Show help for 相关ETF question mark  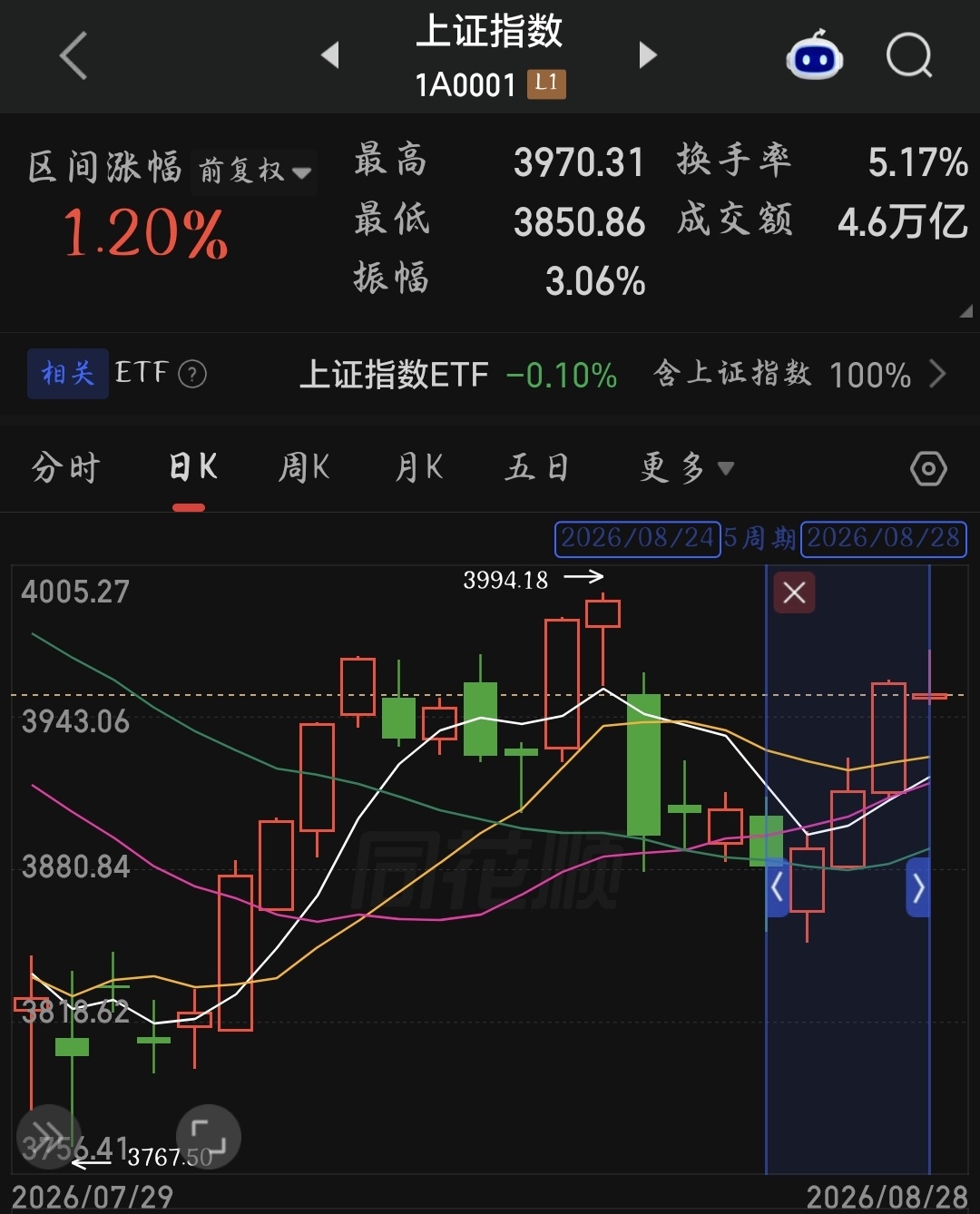(x=192, y=374)
